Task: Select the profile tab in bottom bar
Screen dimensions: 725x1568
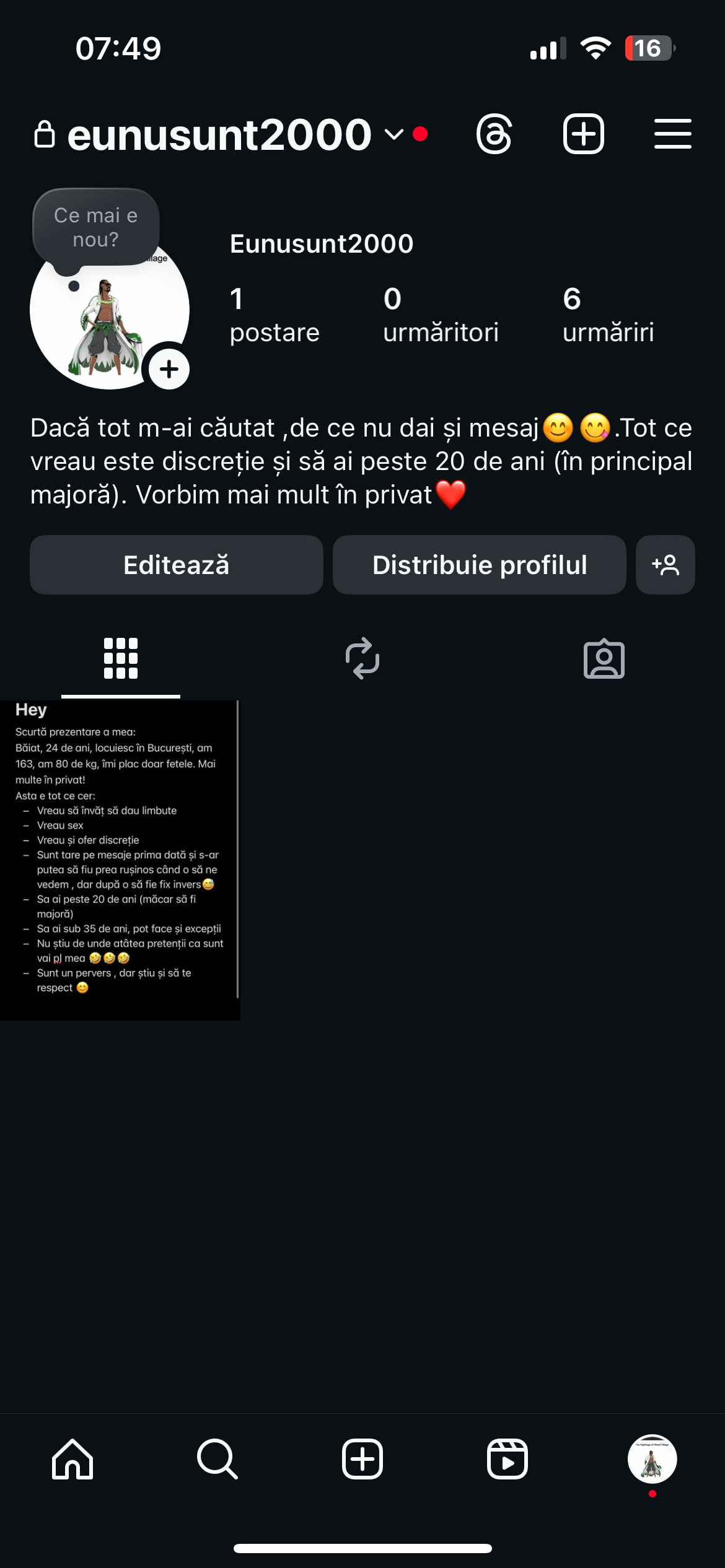Action: coord(652,1459)
